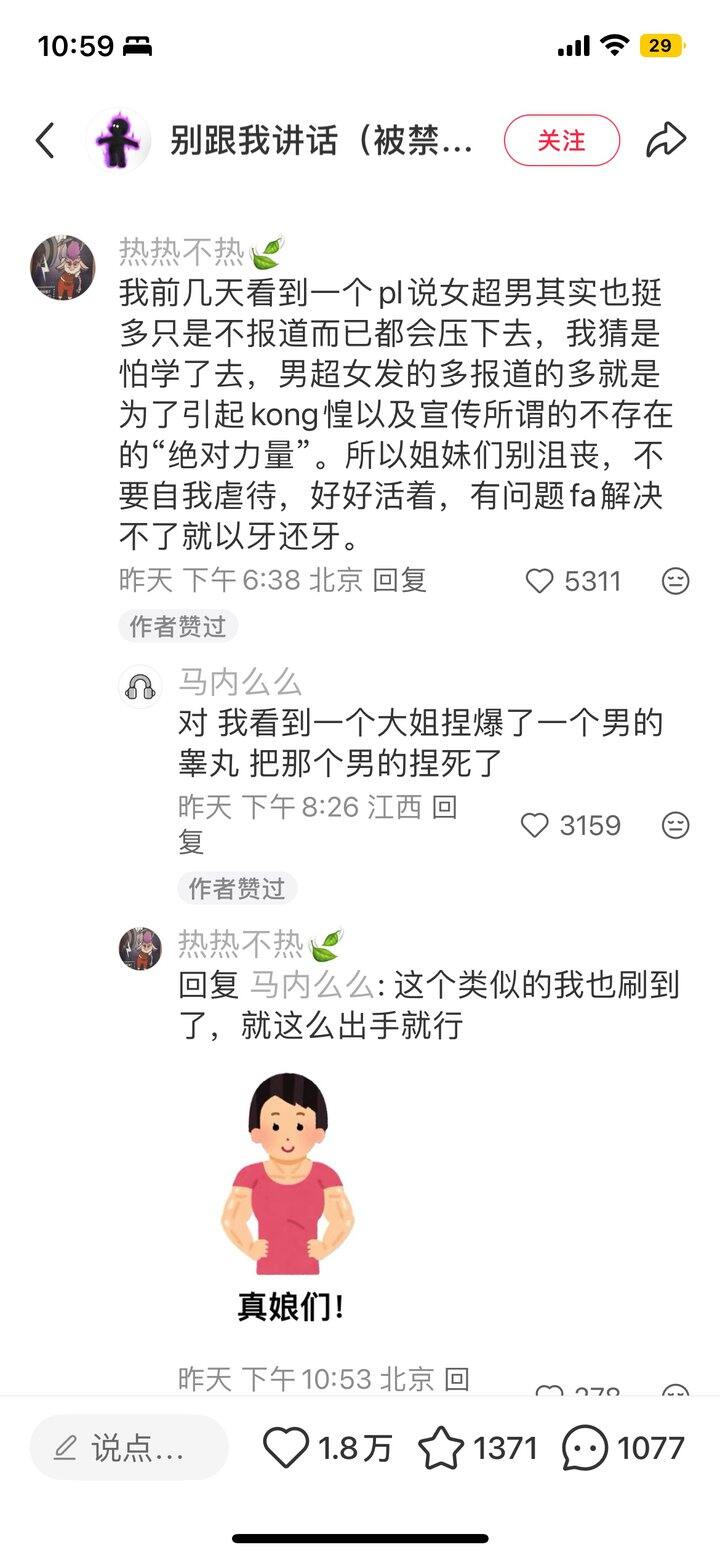The width and height of the screenshot is (720, 1558).
Task: Bookmark the post with star 1371
Action: click(441, 1447)
